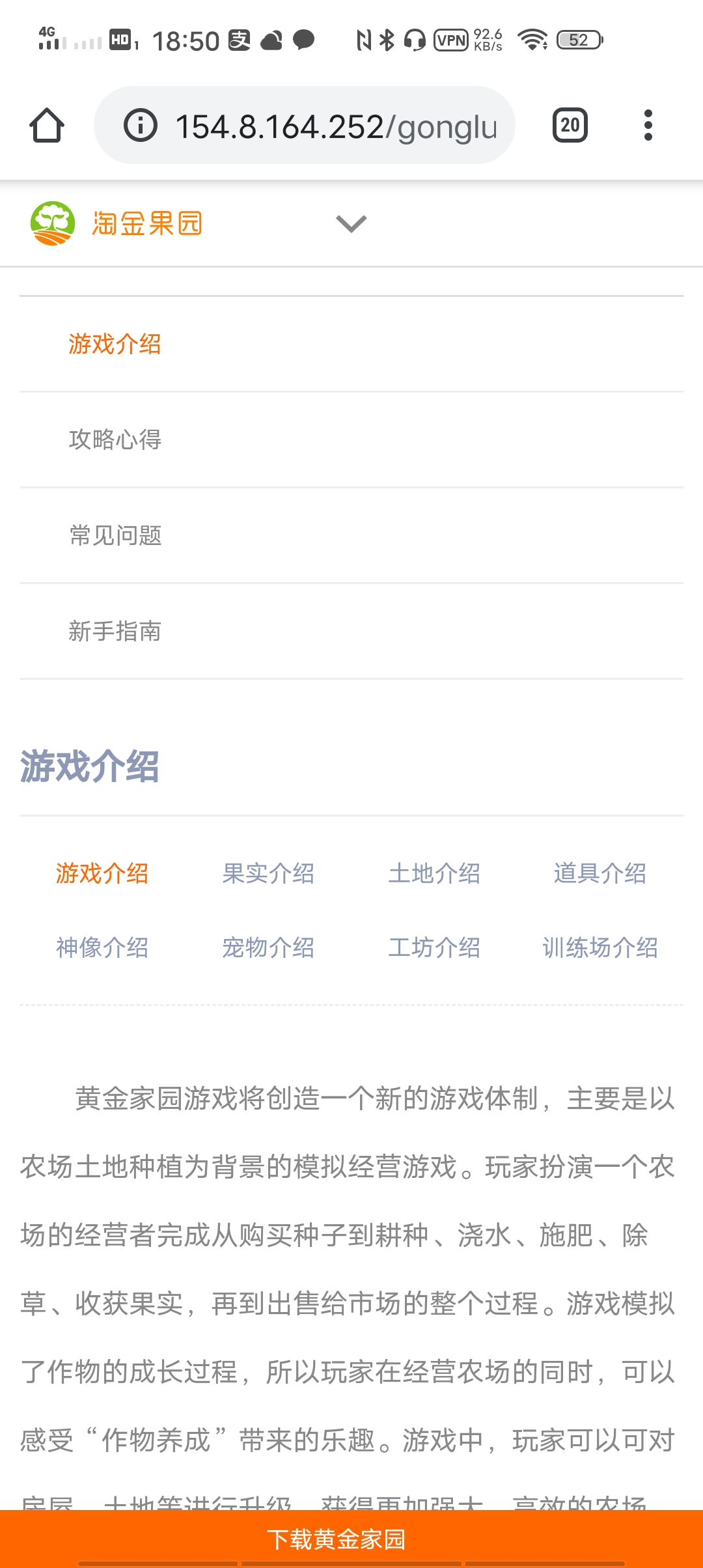Switch to the 训练场介绍 tab

click(x=600, y=947)
